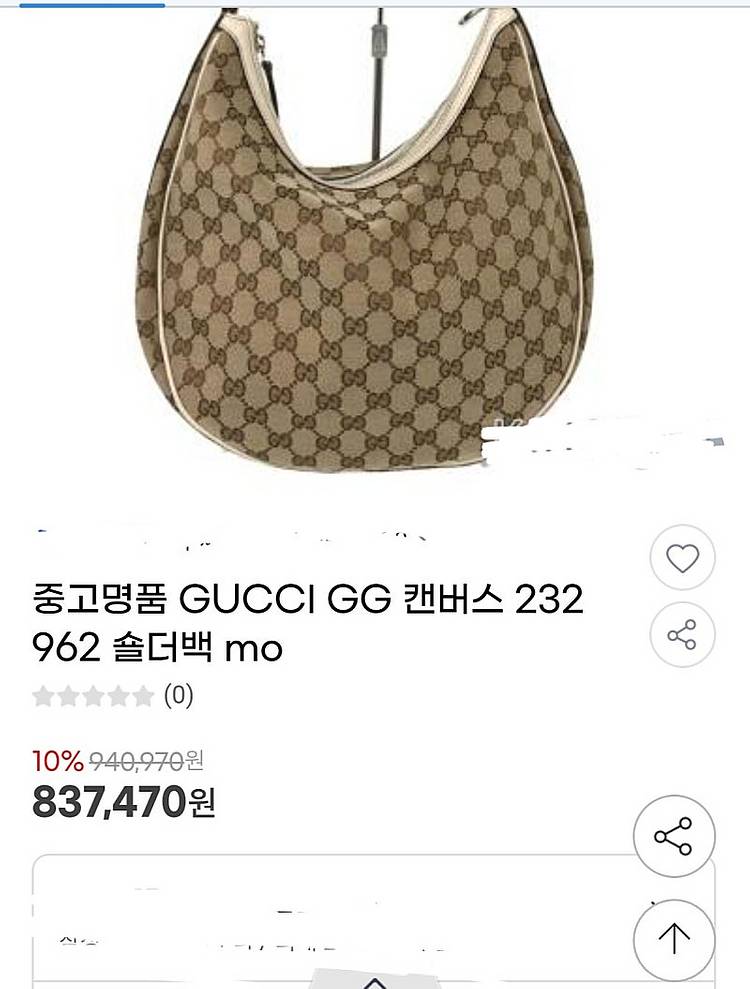The image size is (750, 989).
Task: View the product's star rating reviews
Action: 112,695
